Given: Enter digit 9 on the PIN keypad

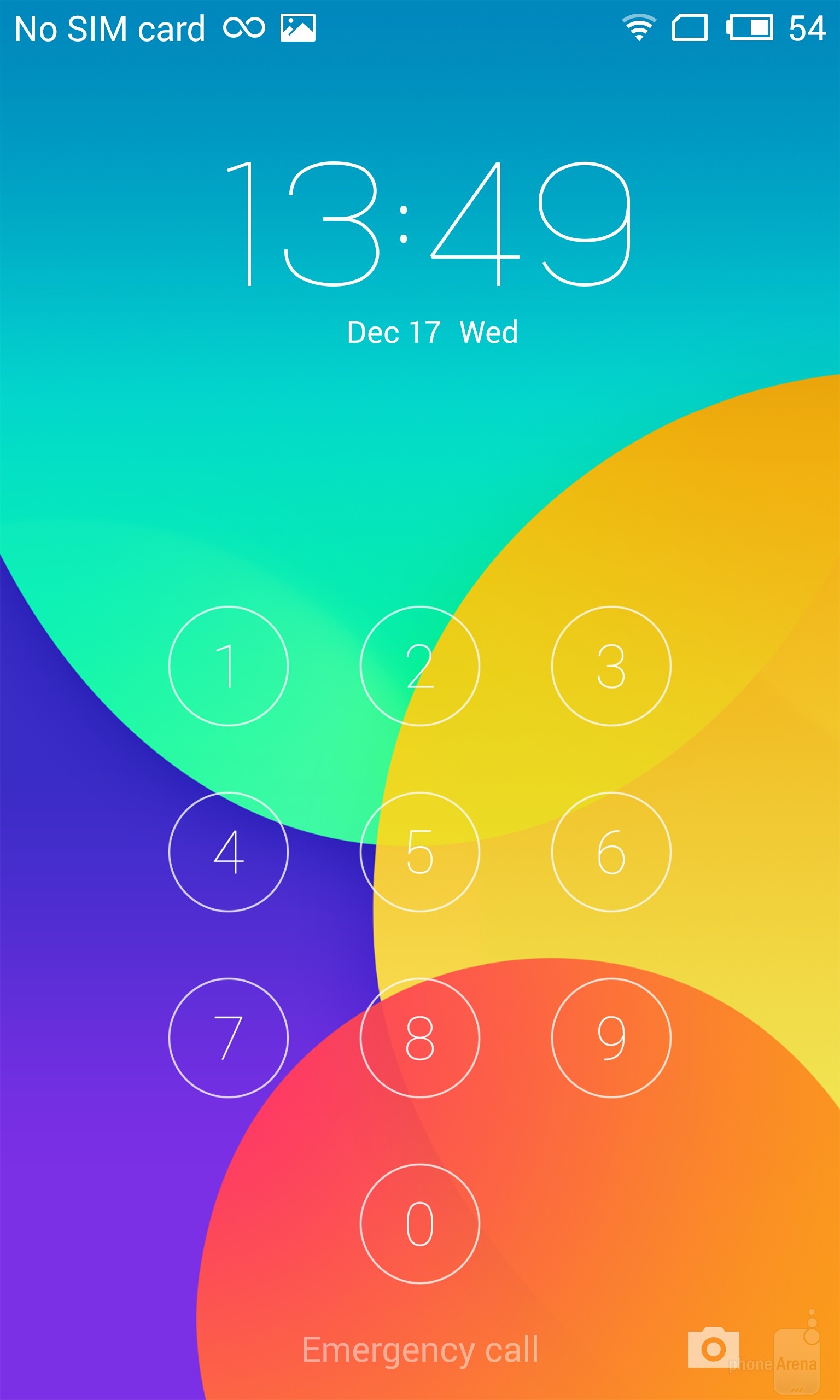Looking at the screenshot, I should pos(611,1038).
